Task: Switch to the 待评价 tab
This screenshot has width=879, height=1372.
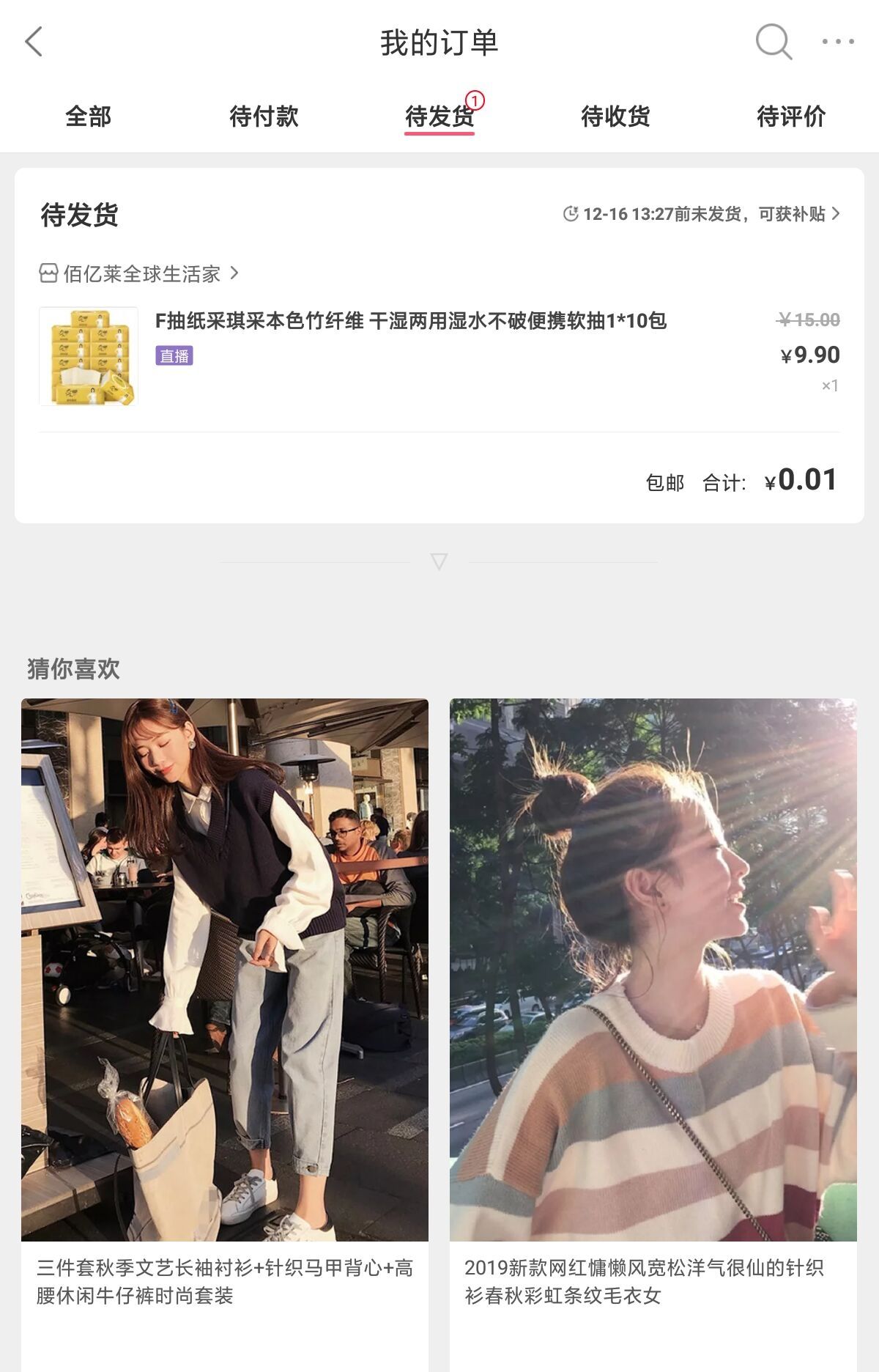Action: (x=791, y=117)
